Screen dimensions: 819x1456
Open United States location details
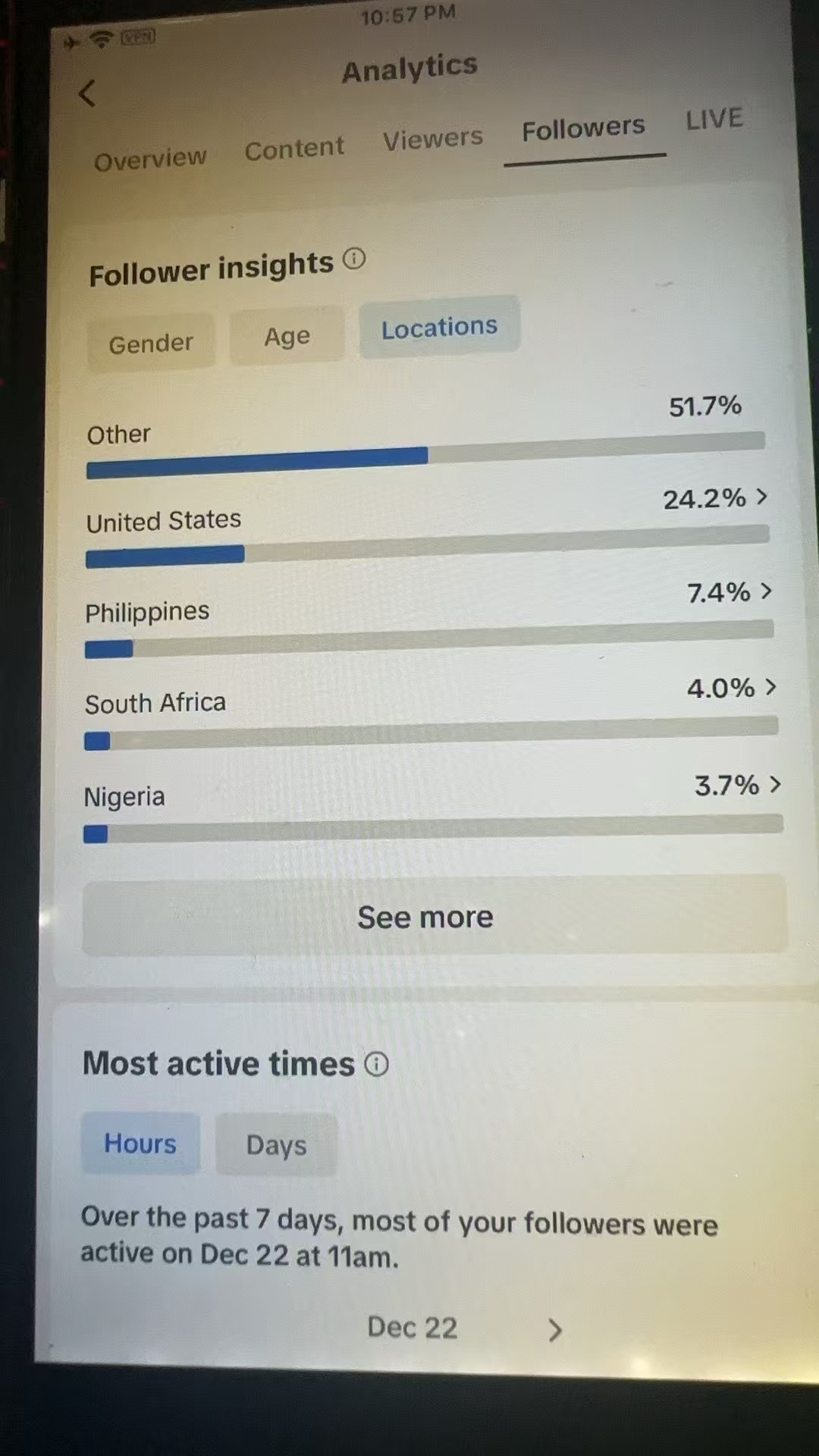[x=762, y=497]
